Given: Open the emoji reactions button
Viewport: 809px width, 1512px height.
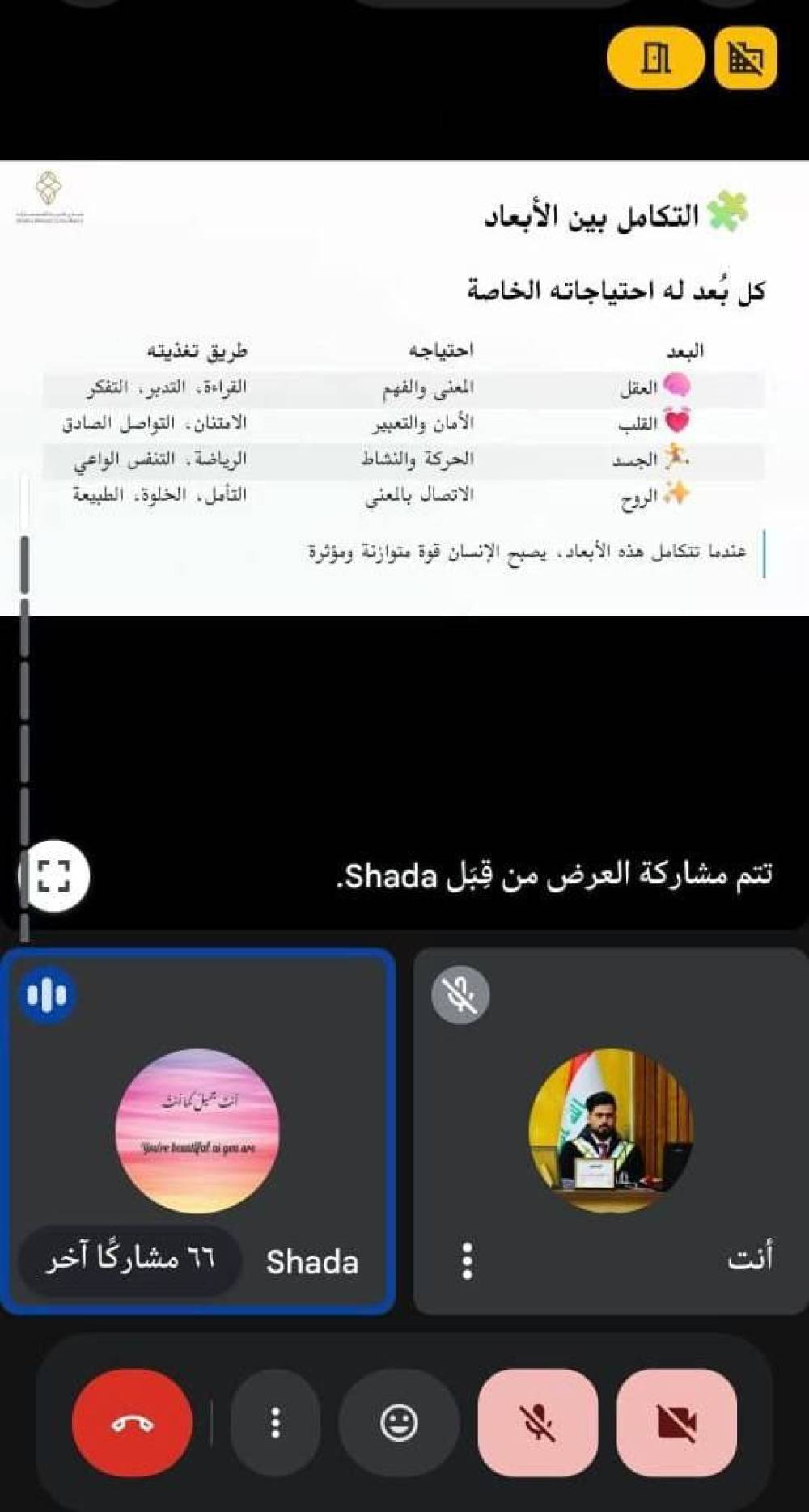Looking at the screenshot, I should click(399, 1422).
